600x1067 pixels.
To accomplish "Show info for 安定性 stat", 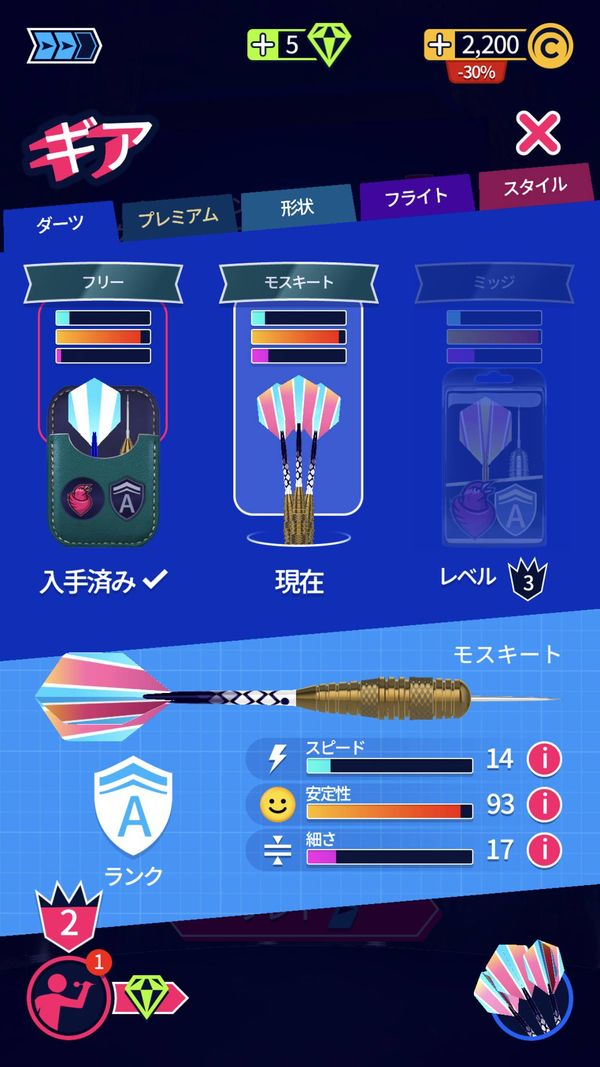I will (x=544, y=805).
